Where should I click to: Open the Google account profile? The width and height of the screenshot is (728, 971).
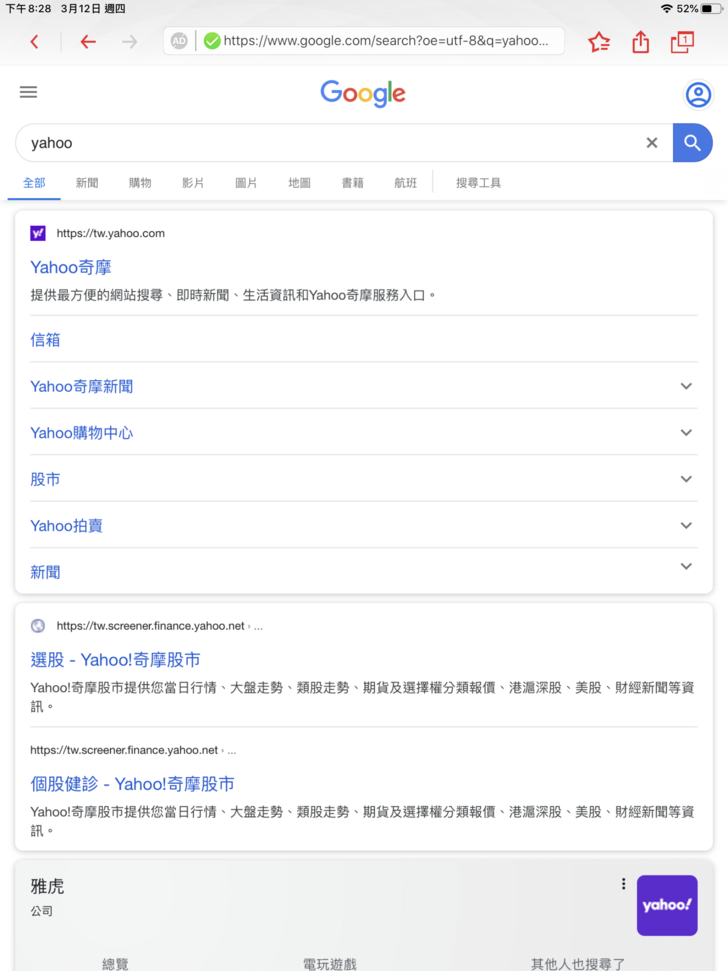[698, 95]
